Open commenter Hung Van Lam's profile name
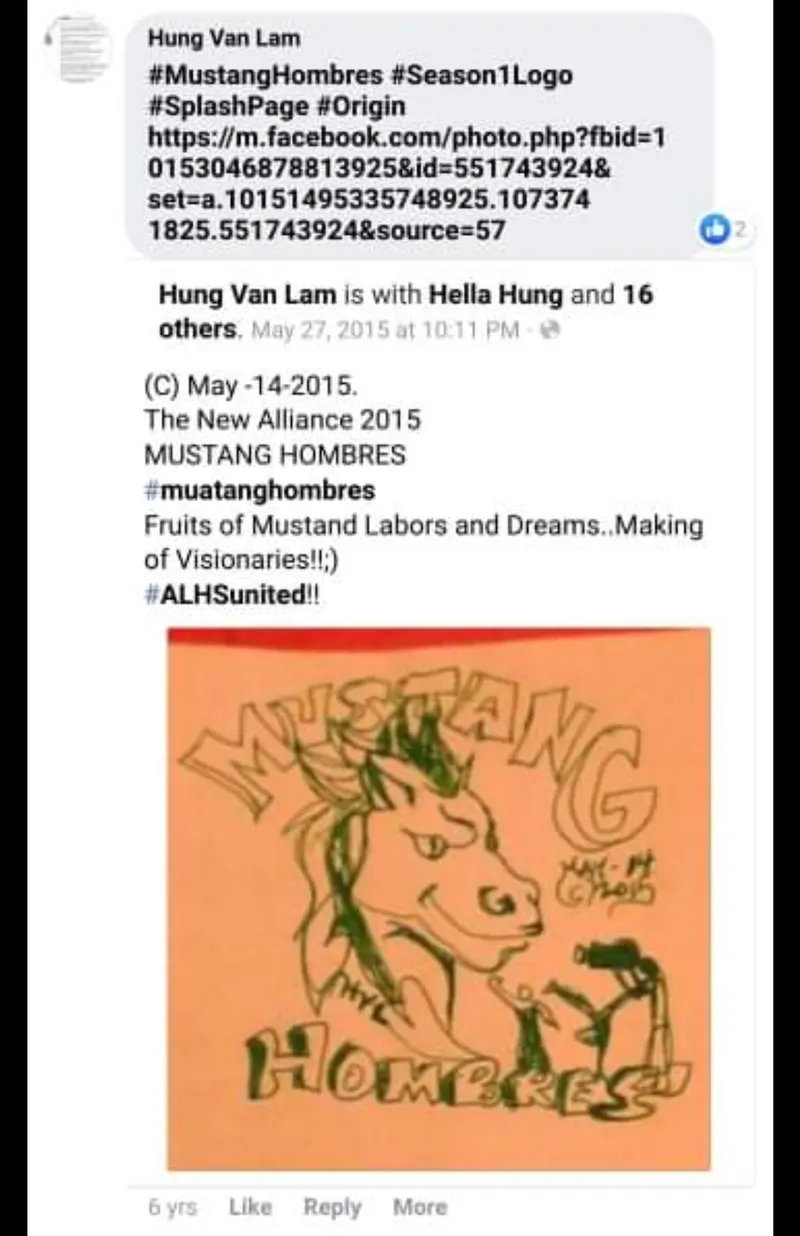Screen dimensions: 800x1236 tap(224, 38)
